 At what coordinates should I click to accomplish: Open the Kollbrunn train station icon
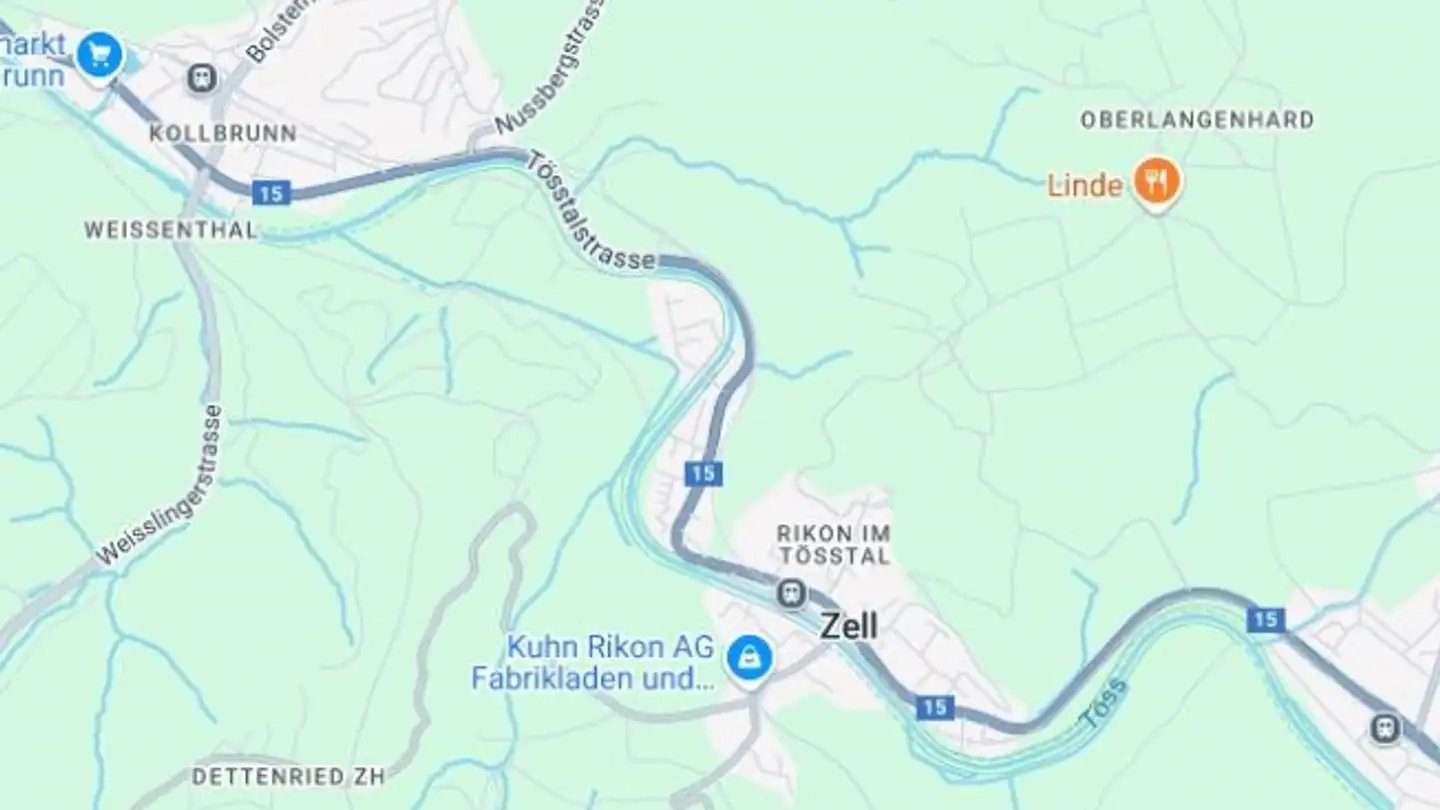pyautogui.click(x=202, y=77)
